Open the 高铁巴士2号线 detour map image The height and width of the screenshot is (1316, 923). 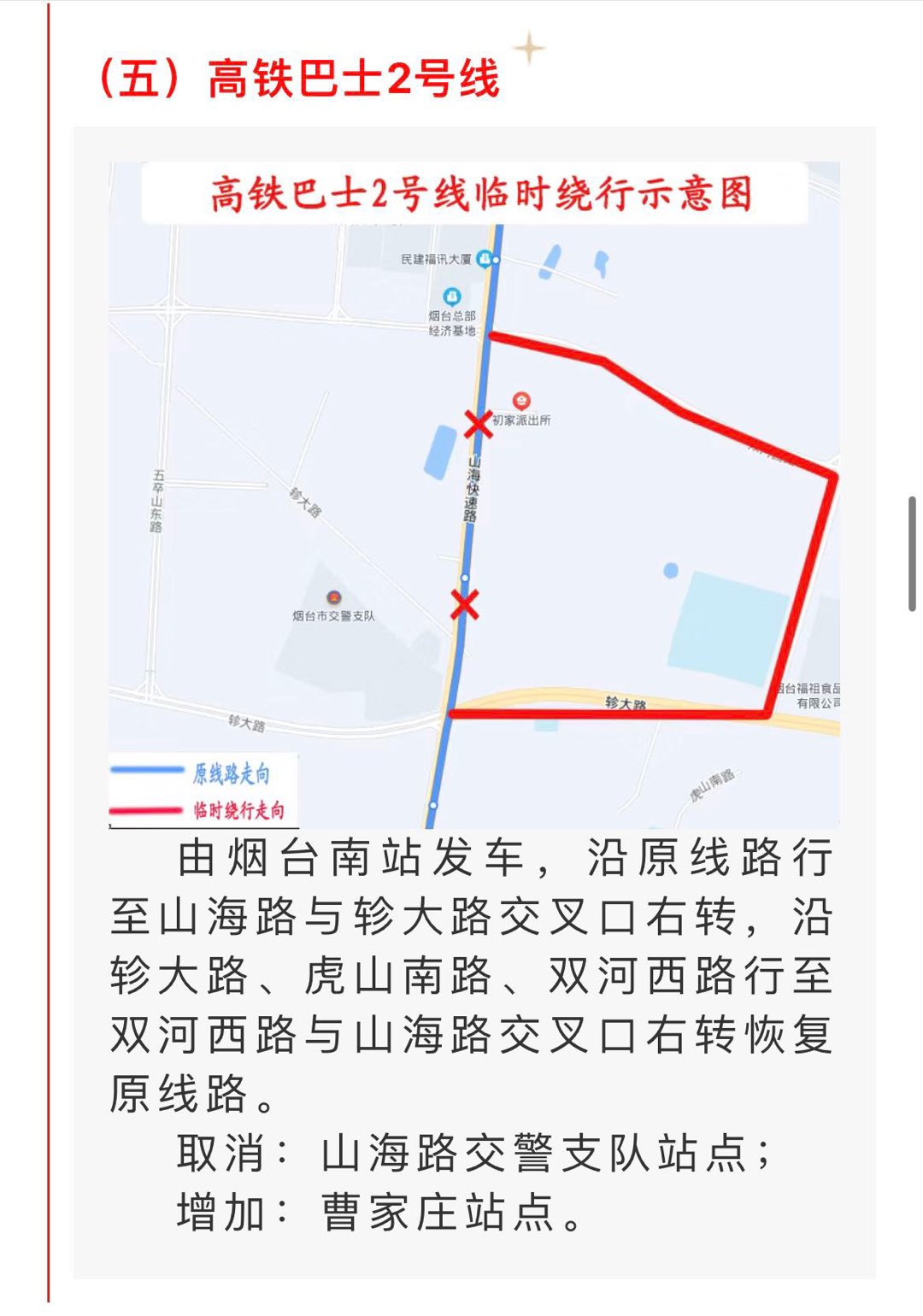point(474,494)
